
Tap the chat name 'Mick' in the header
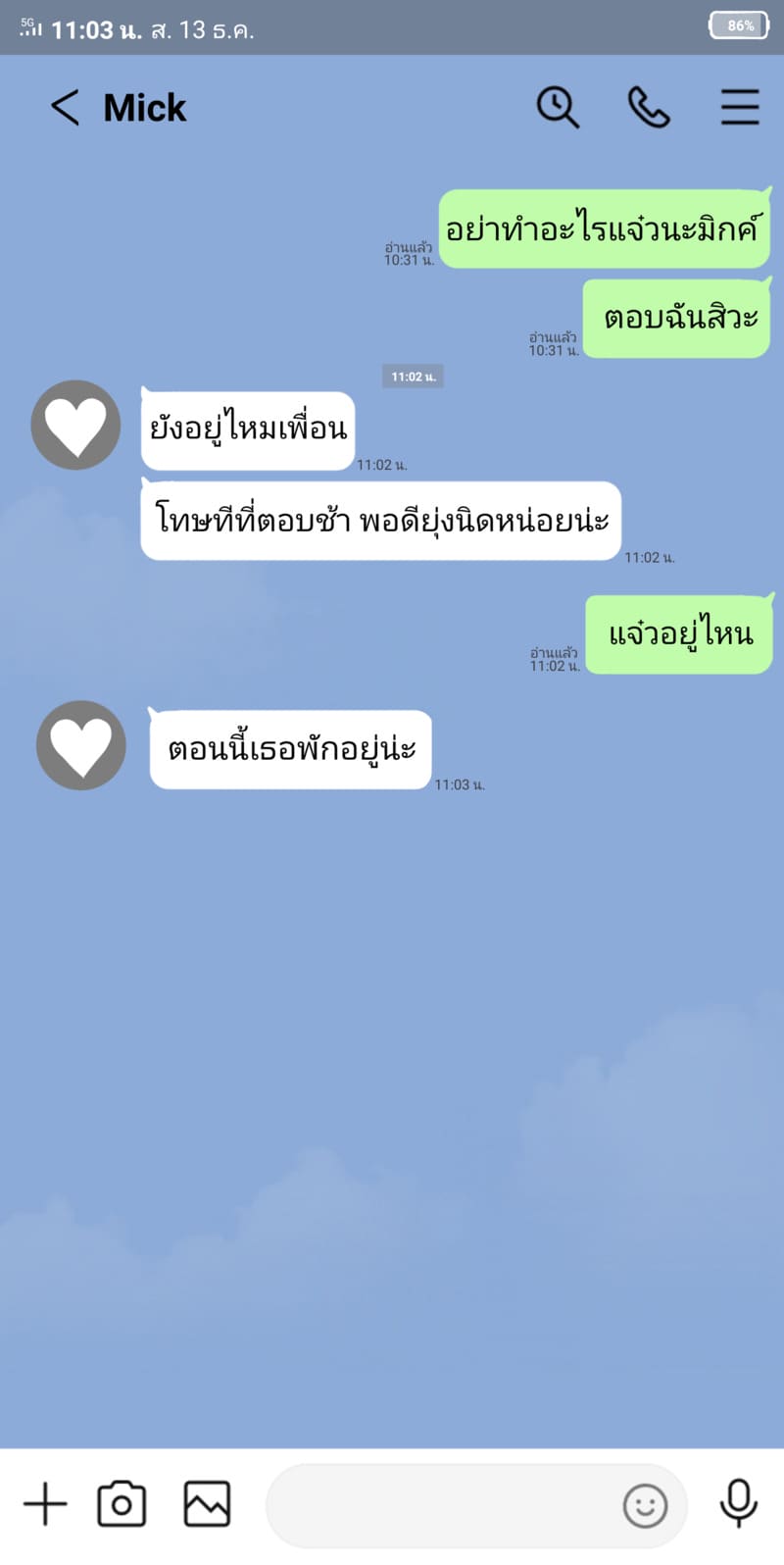click(x=144, y=108)
